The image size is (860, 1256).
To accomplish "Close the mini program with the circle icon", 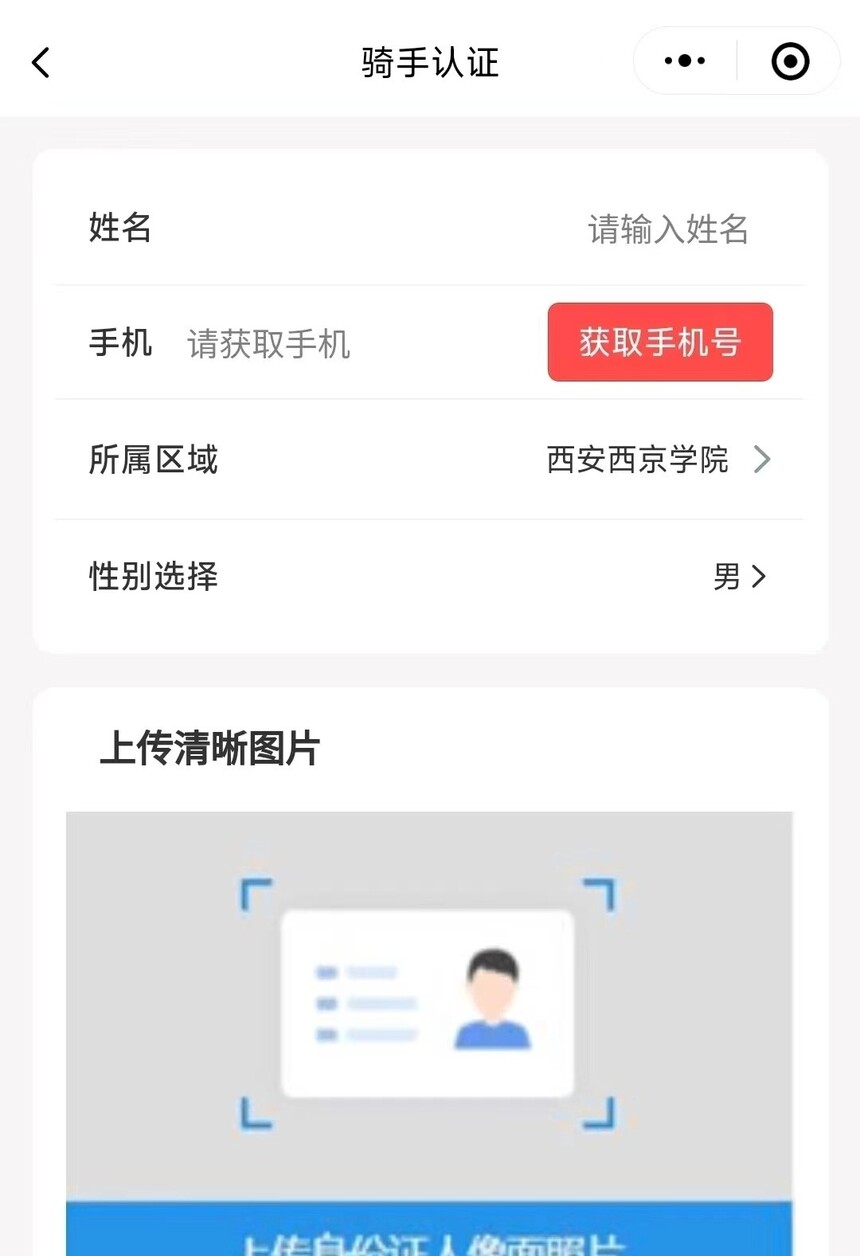I will 790,62.
